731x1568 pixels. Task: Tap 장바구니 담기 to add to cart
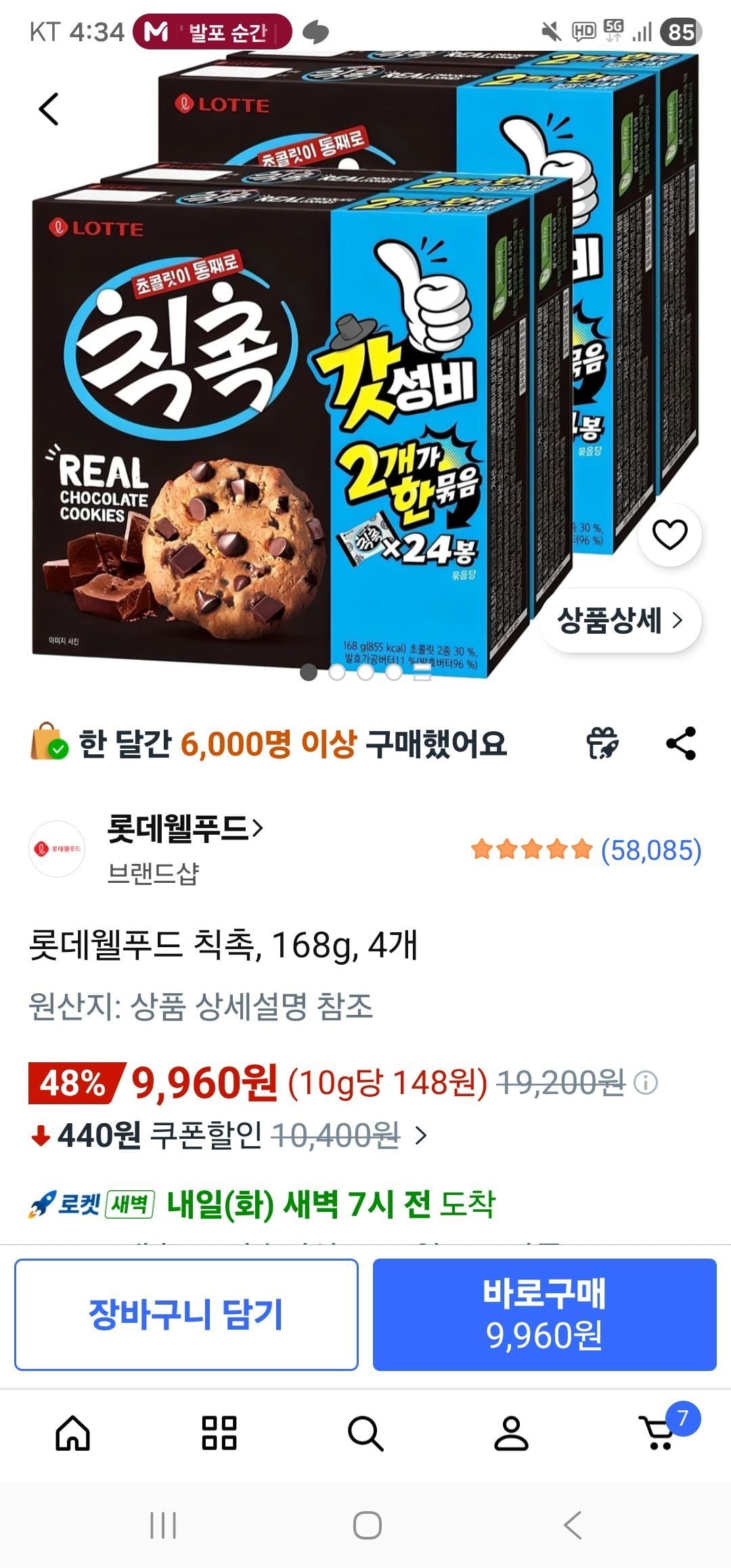[186, 1315]
